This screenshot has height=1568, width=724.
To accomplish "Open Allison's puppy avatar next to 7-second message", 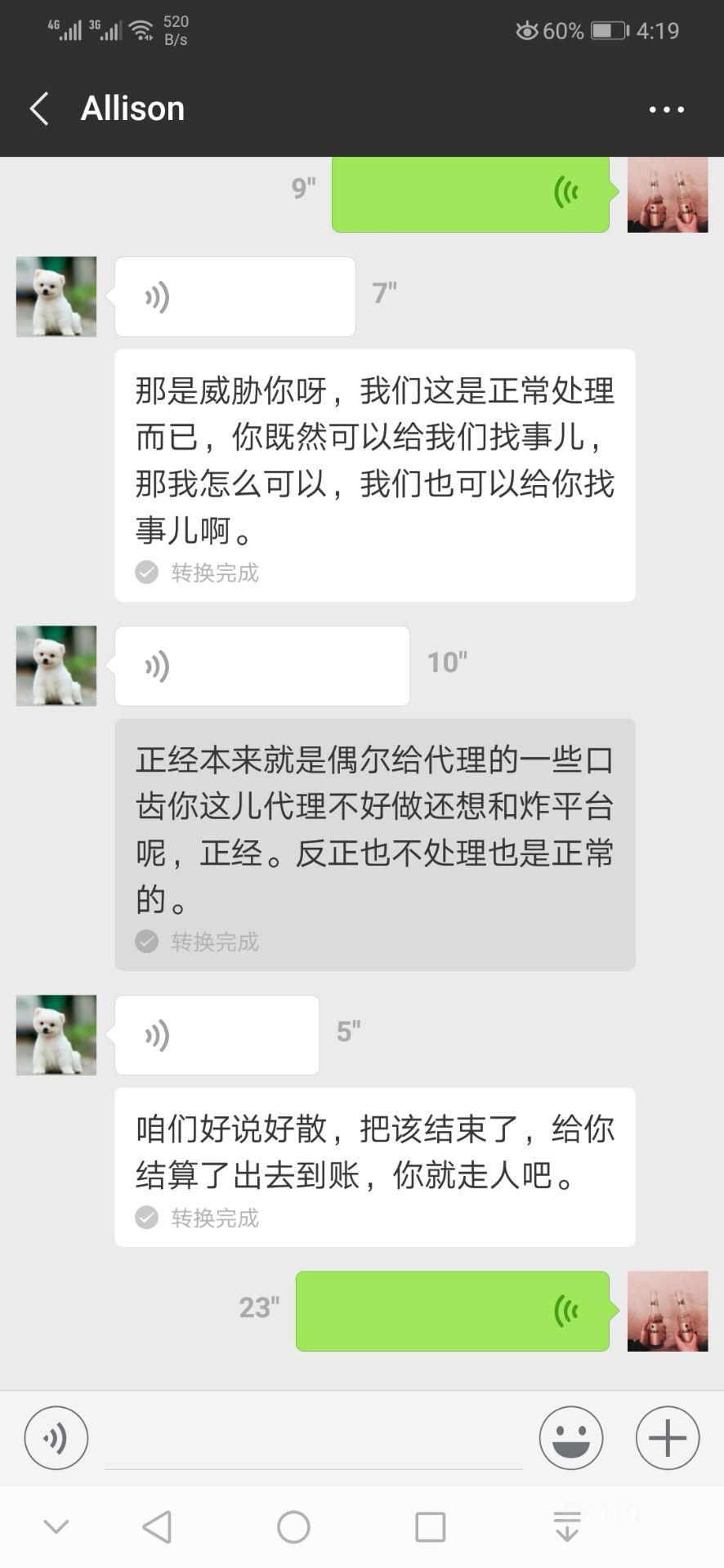I will [56, 296].
